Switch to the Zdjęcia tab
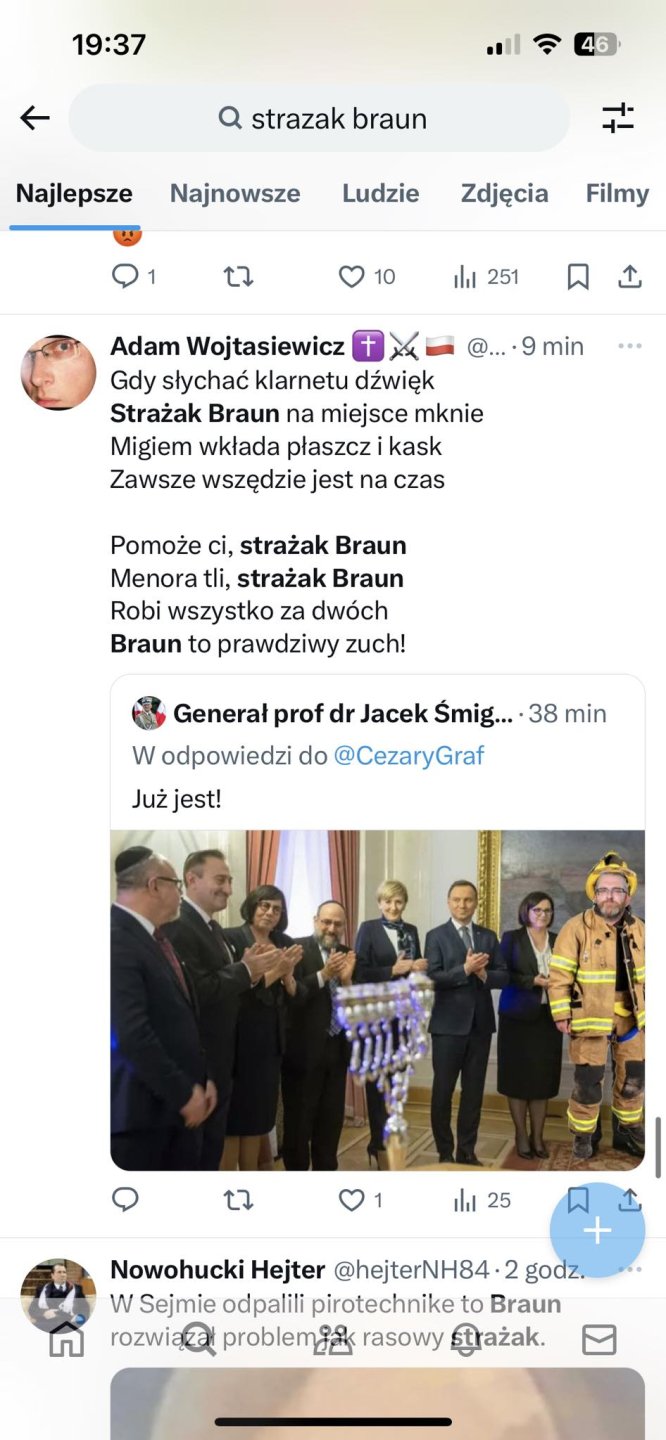Viewport: 666px width, 1440px height. pos(504,193)
